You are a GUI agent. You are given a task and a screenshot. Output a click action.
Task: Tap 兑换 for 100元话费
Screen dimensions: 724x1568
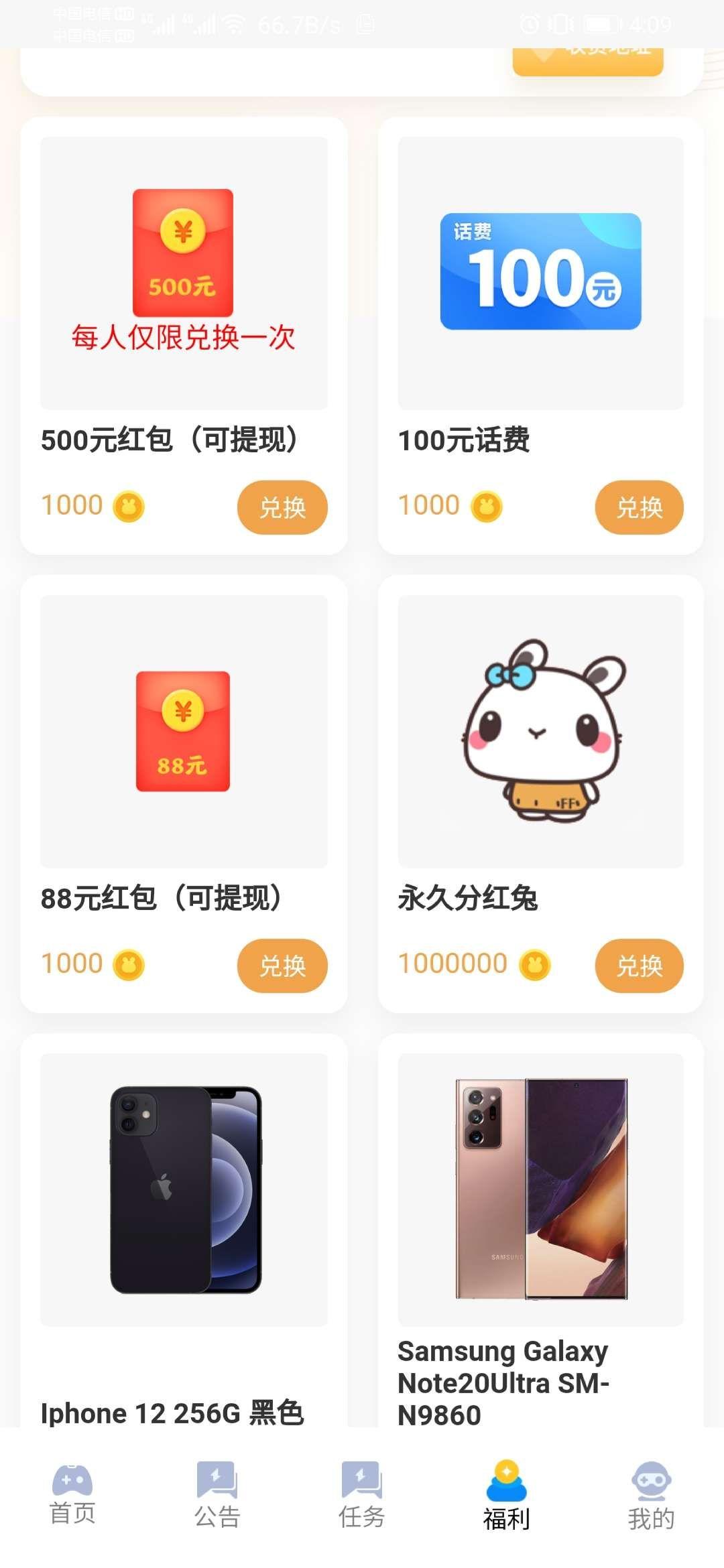pos(639,507)
